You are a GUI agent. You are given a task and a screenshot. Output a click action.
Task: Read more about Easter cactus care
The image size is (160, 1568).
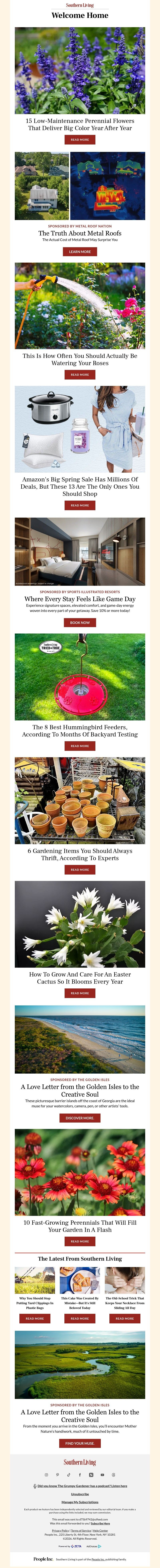pos(80,993)
